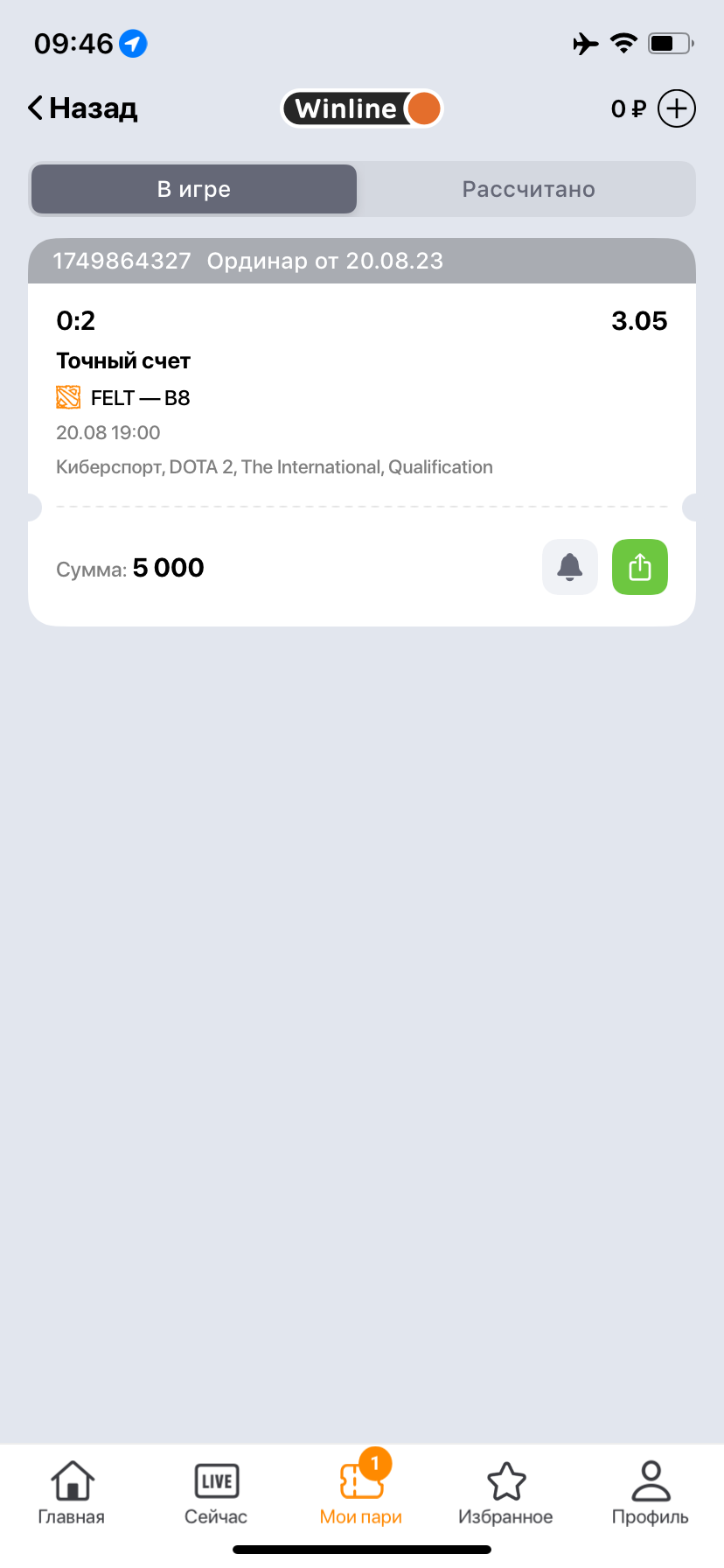This screenshot has width=724, height=1568.
Task: Switch to the Сейчас live tab
Action: (216, 1493)
